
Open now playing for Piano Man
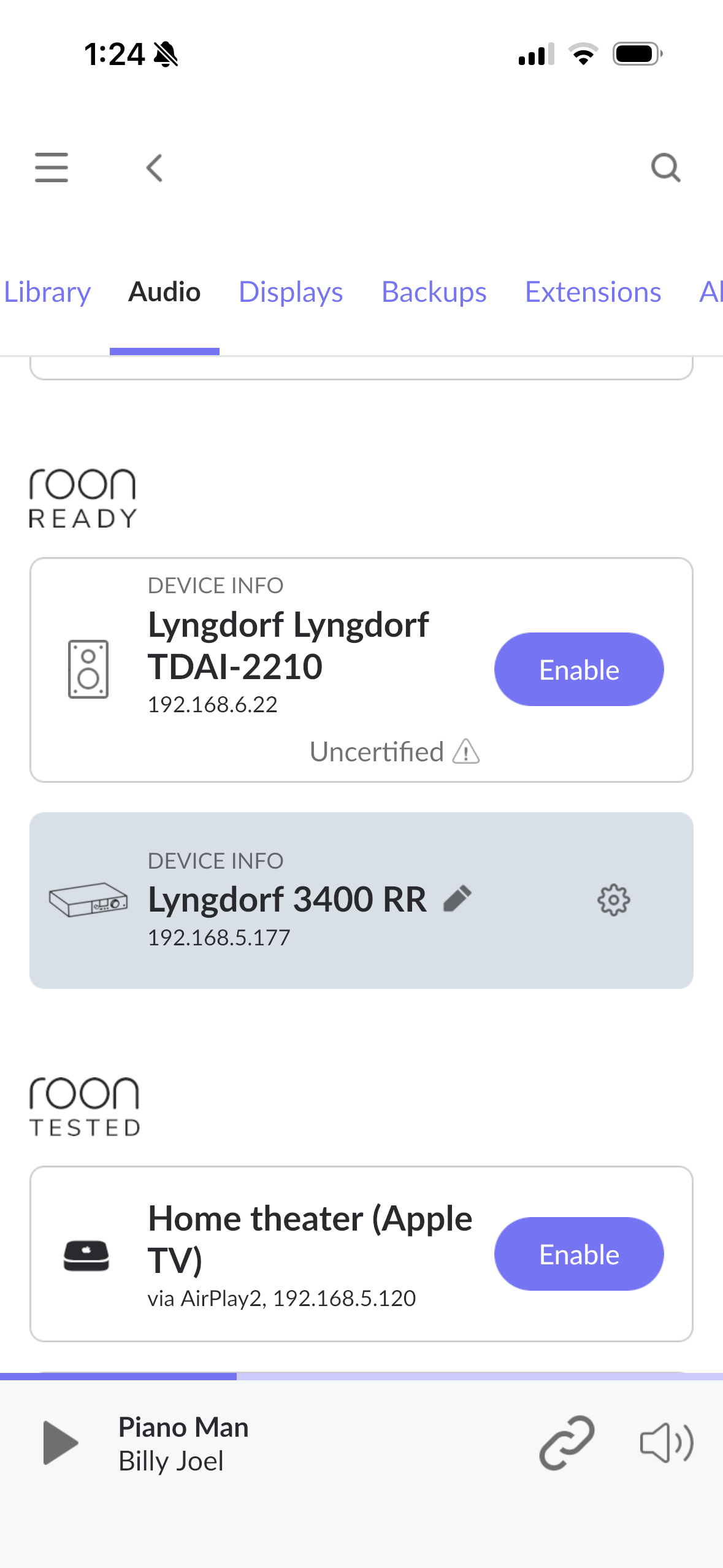(x=184, y=1443)
